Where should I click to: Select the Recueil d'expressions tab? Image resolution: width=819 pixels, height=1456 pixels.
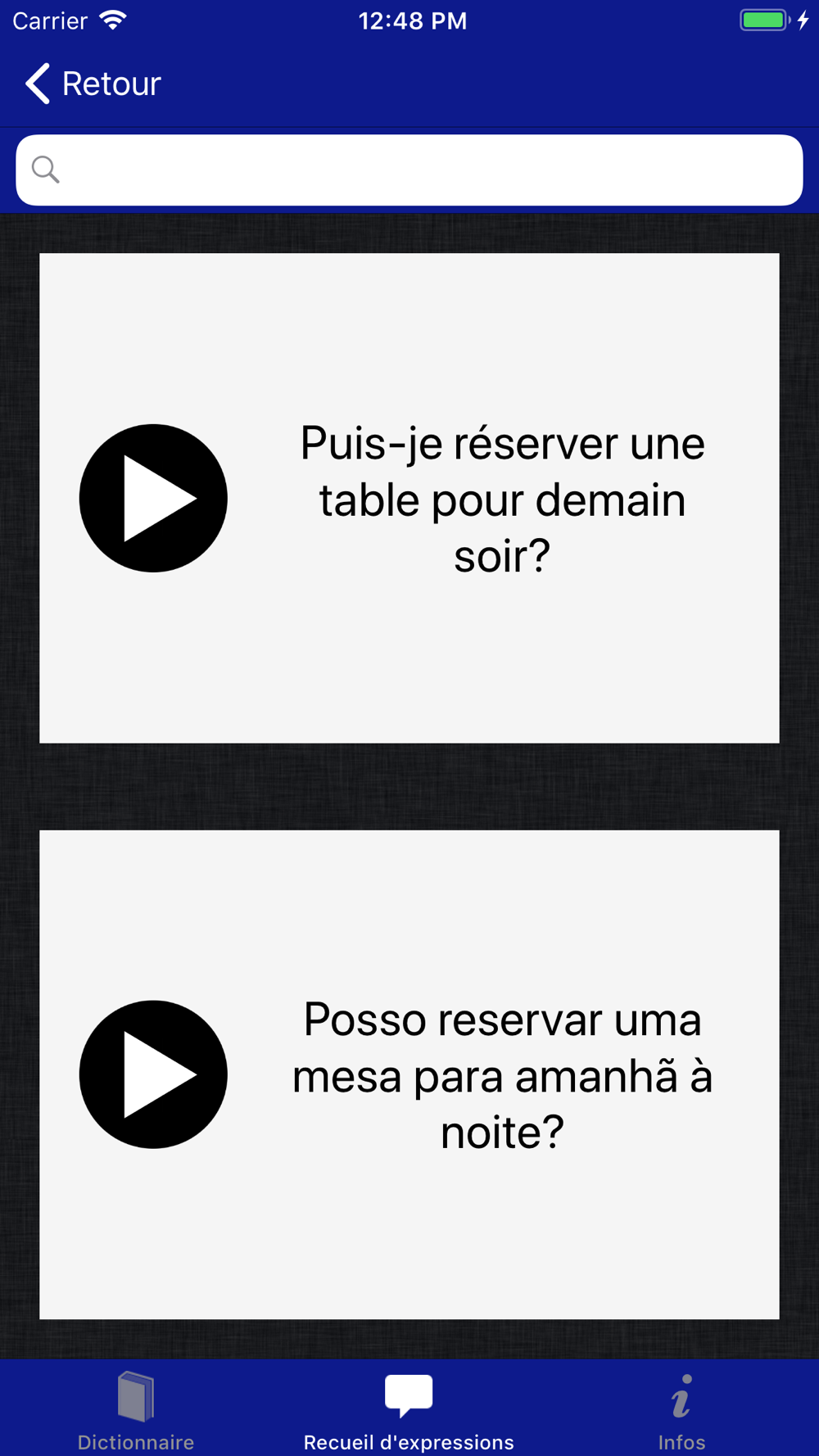pos(409,1410)
